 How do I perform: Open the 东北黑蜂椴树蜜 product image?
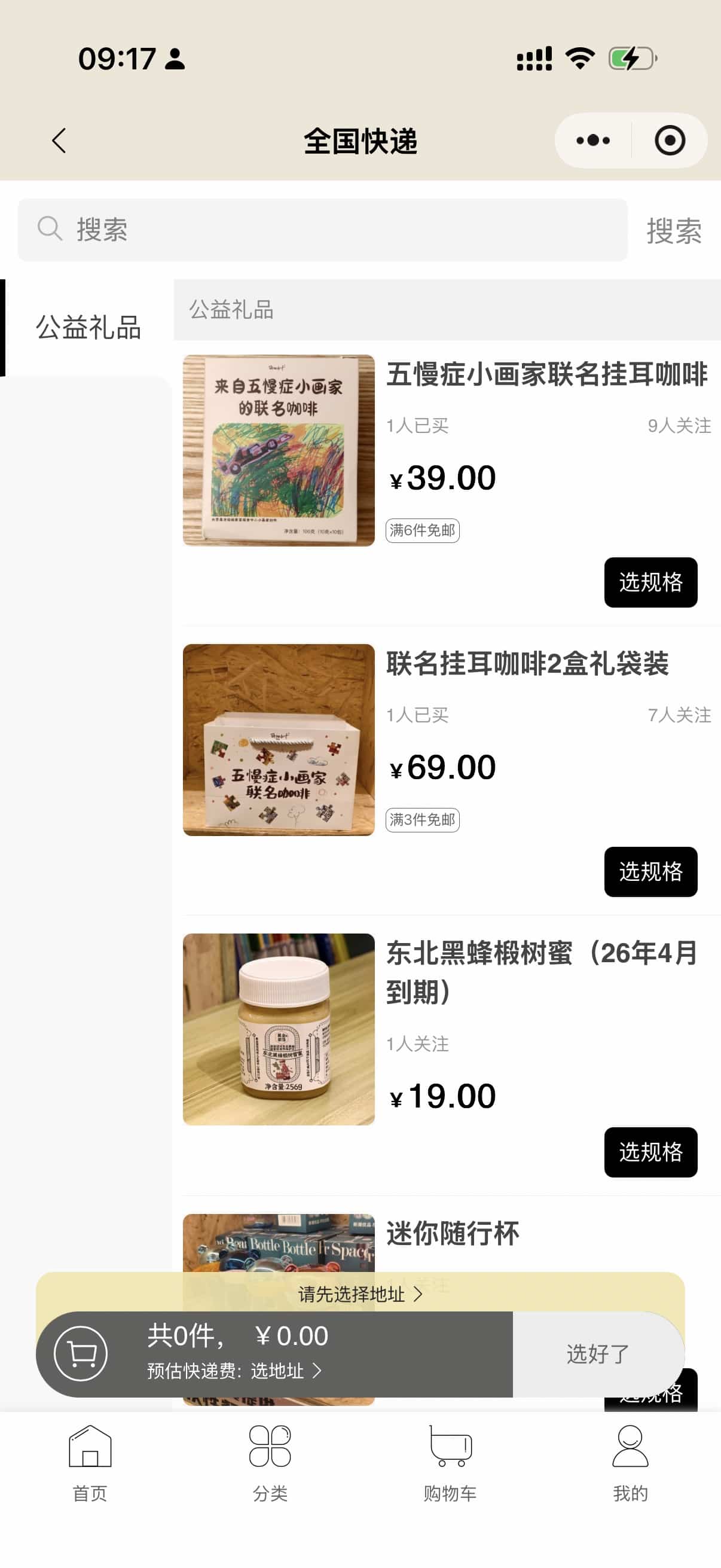tap(279, 1029)
